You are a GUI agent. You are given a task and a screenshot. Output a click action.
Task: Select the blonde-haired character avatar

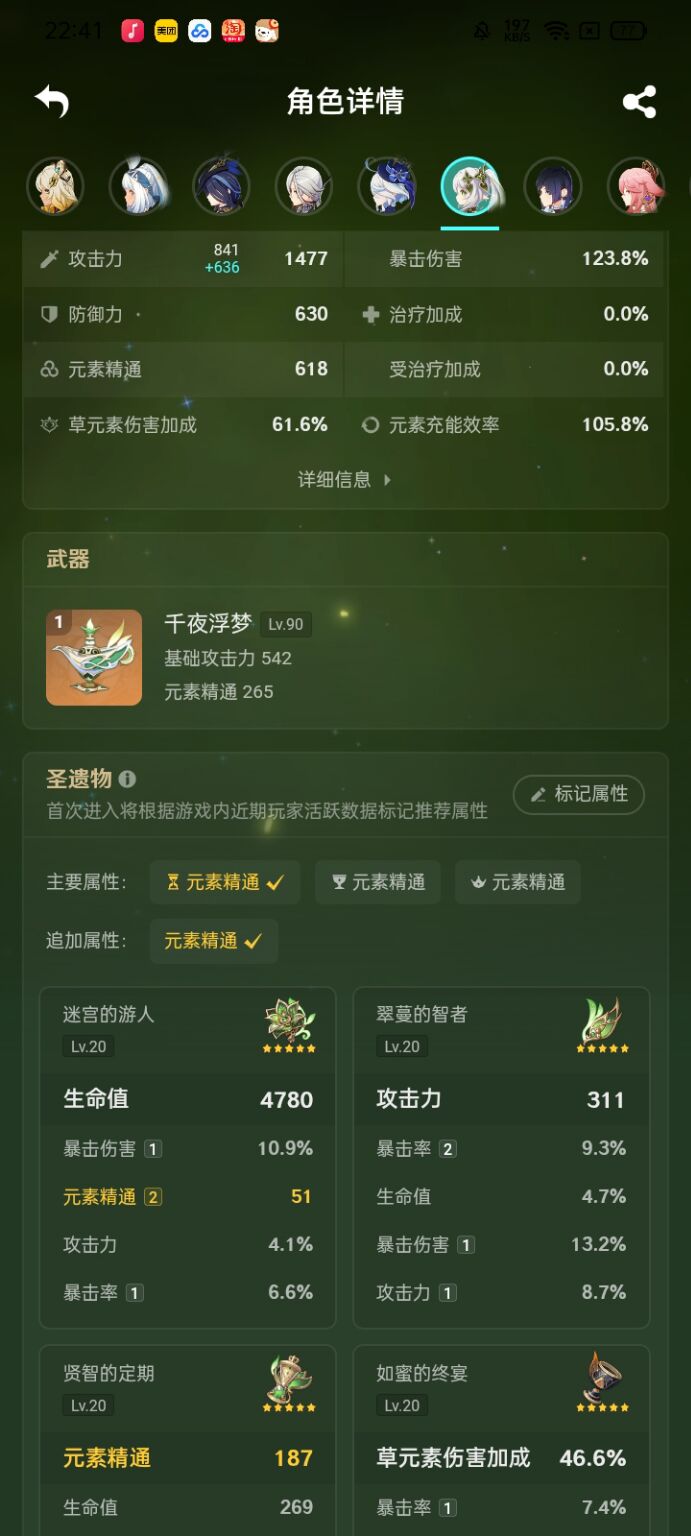click(55, 187)
